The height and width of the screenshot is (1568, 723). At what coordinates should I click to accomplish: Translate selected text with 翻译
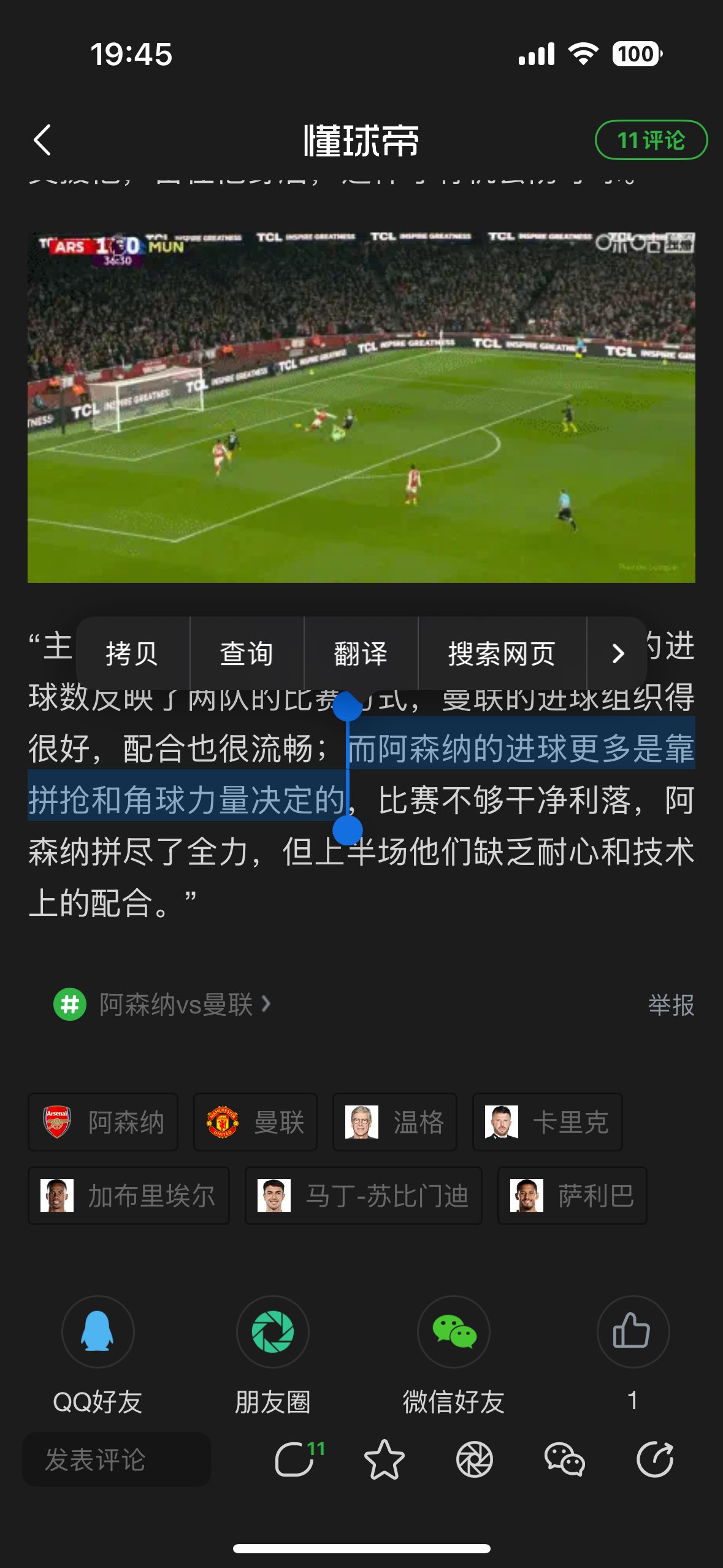tap(361, 653)
